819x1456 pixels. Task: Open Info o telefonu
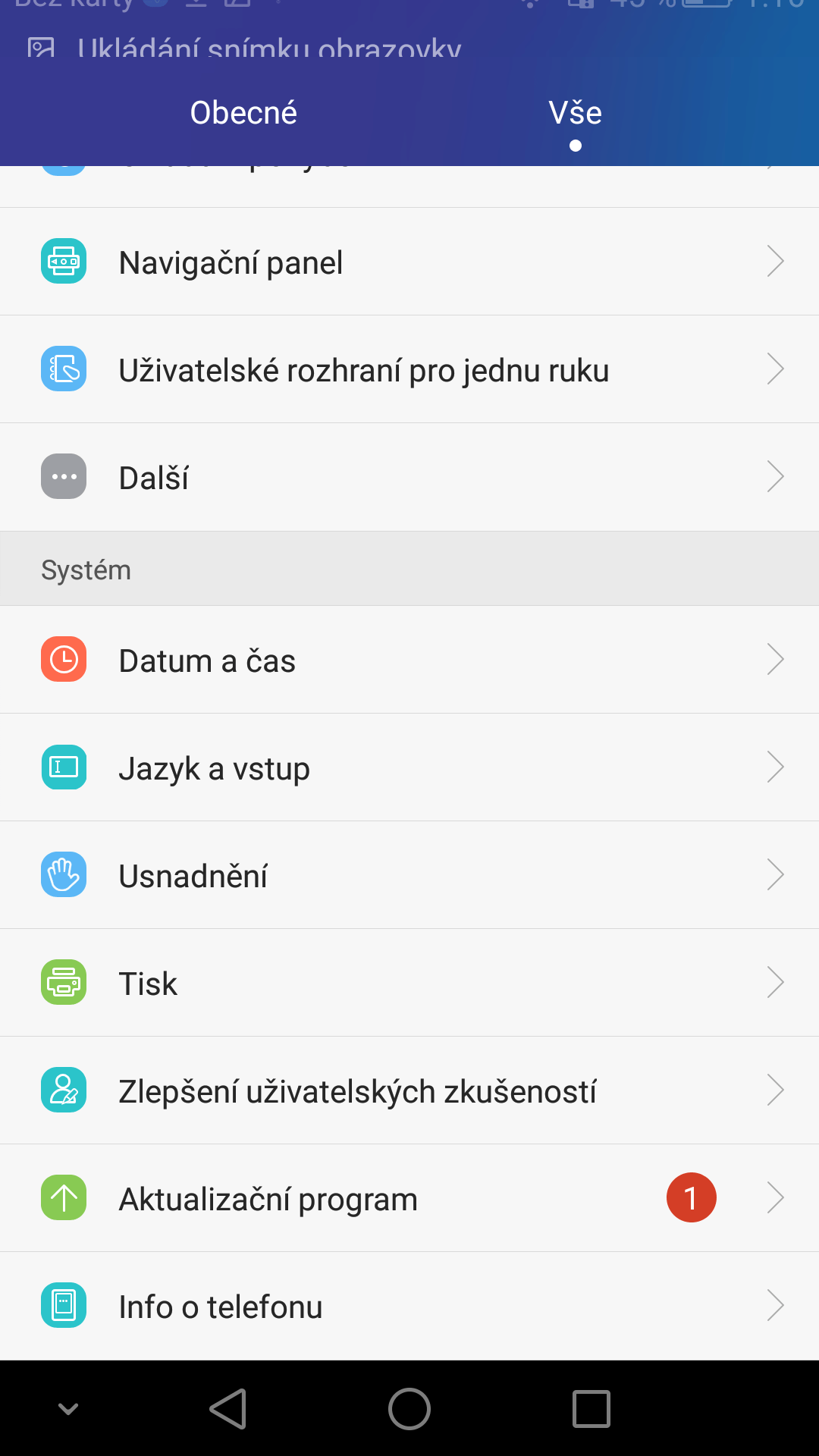point(409,1306)
